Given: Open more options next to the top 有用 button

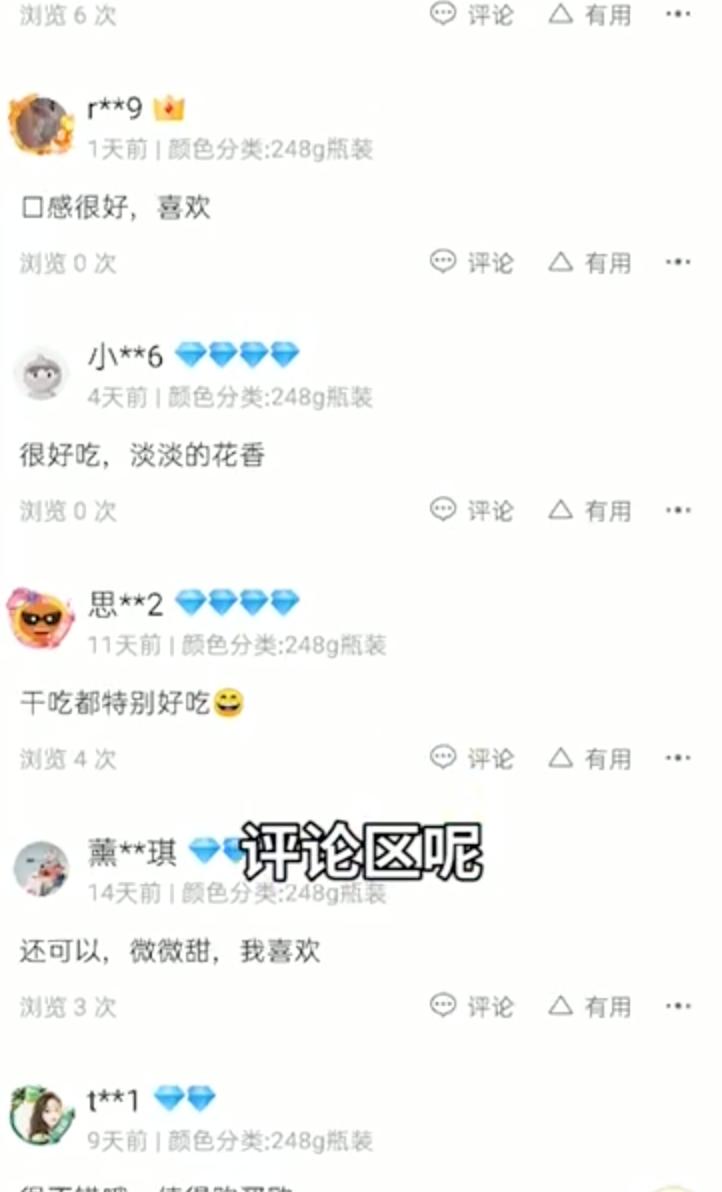Looking at the screenshot, I should pos(679,14).
